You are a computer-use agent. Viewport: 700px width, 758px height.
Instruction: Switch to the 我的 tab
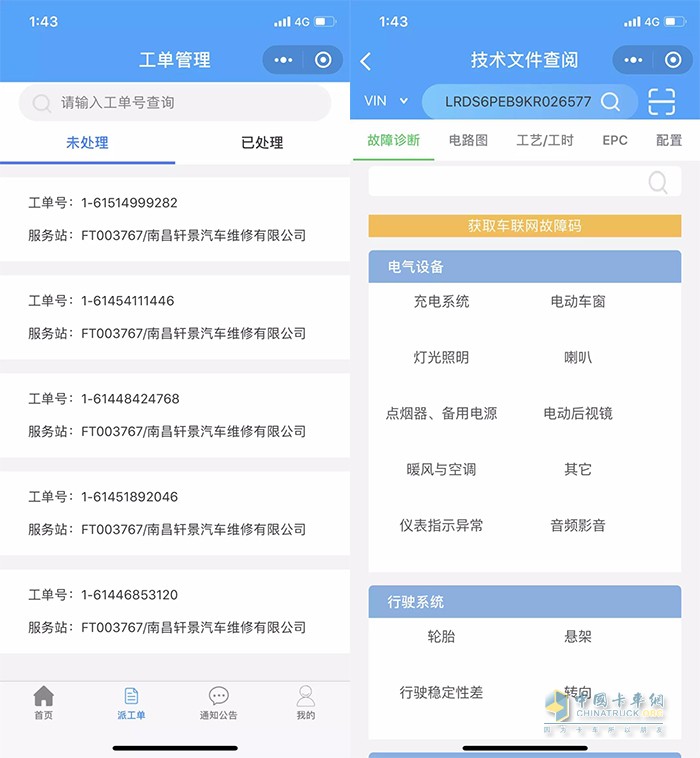click(306, 703)
